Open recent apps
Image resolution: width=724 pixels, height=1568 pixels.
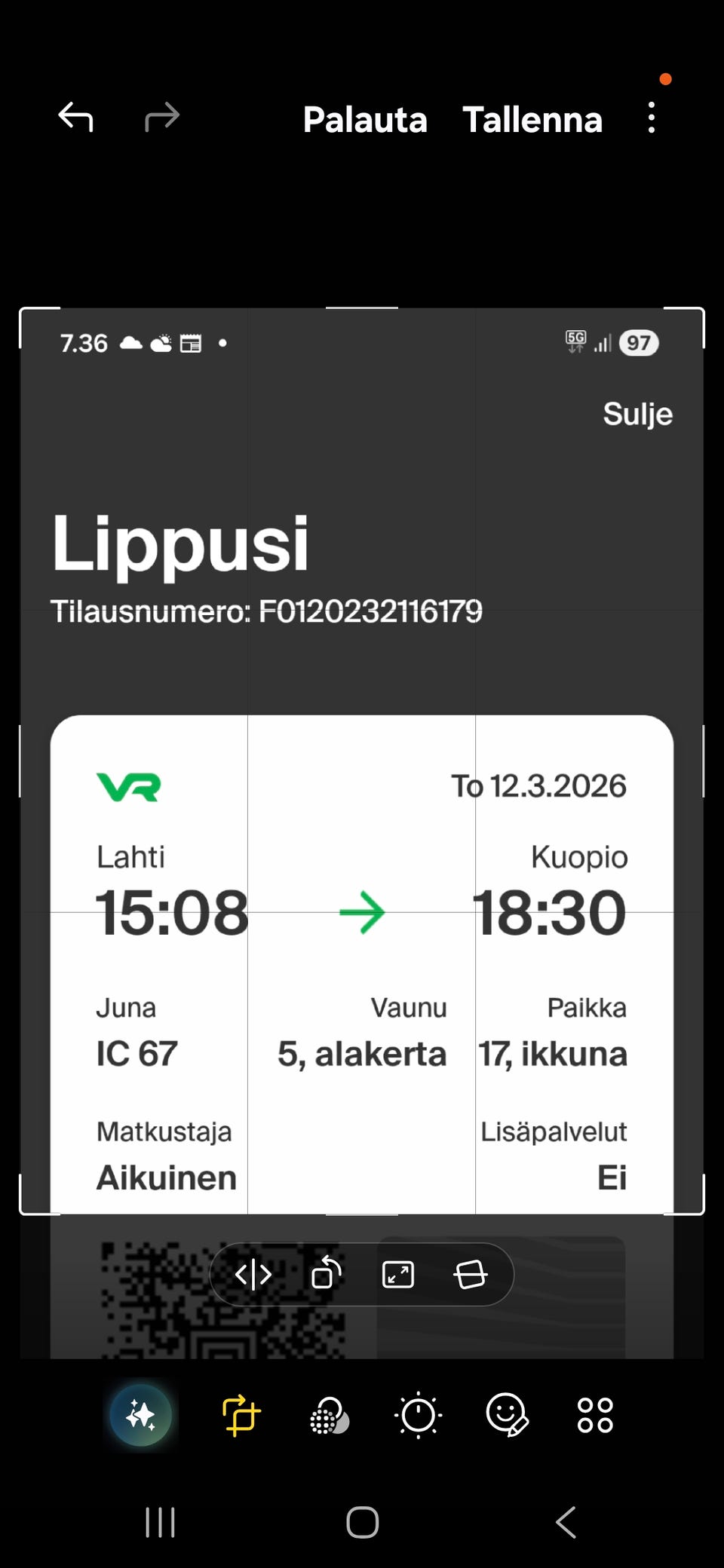(160, 1522)
